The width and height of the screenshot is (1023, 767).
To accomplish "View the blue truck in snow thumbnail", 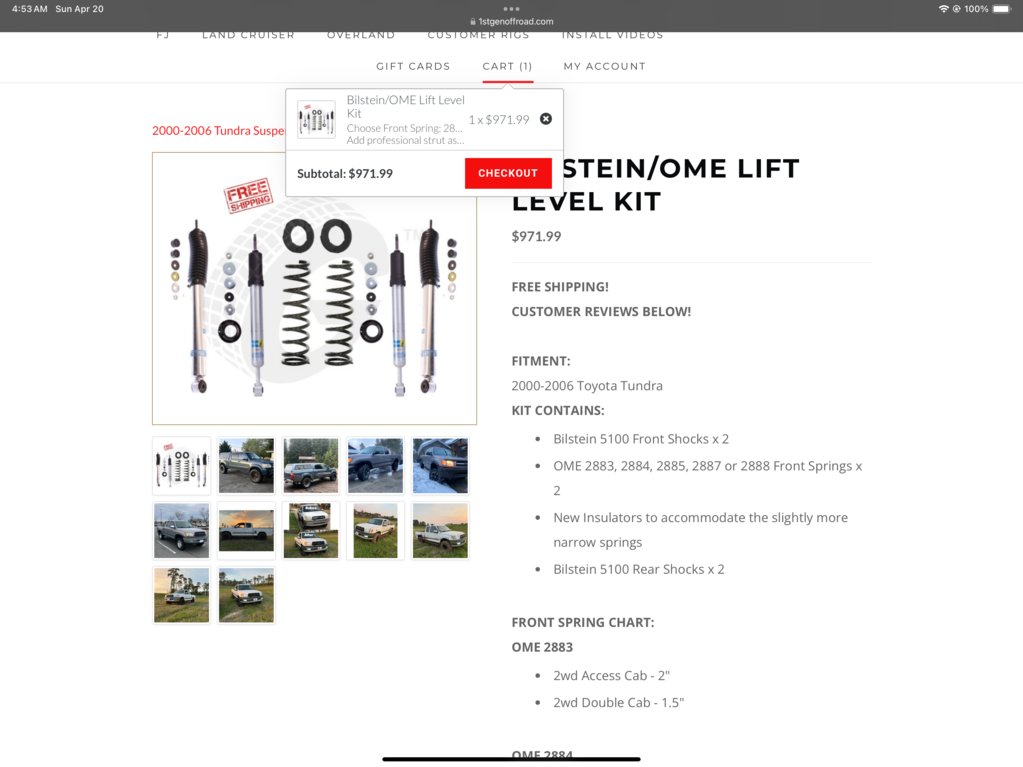I will point(440,466).
